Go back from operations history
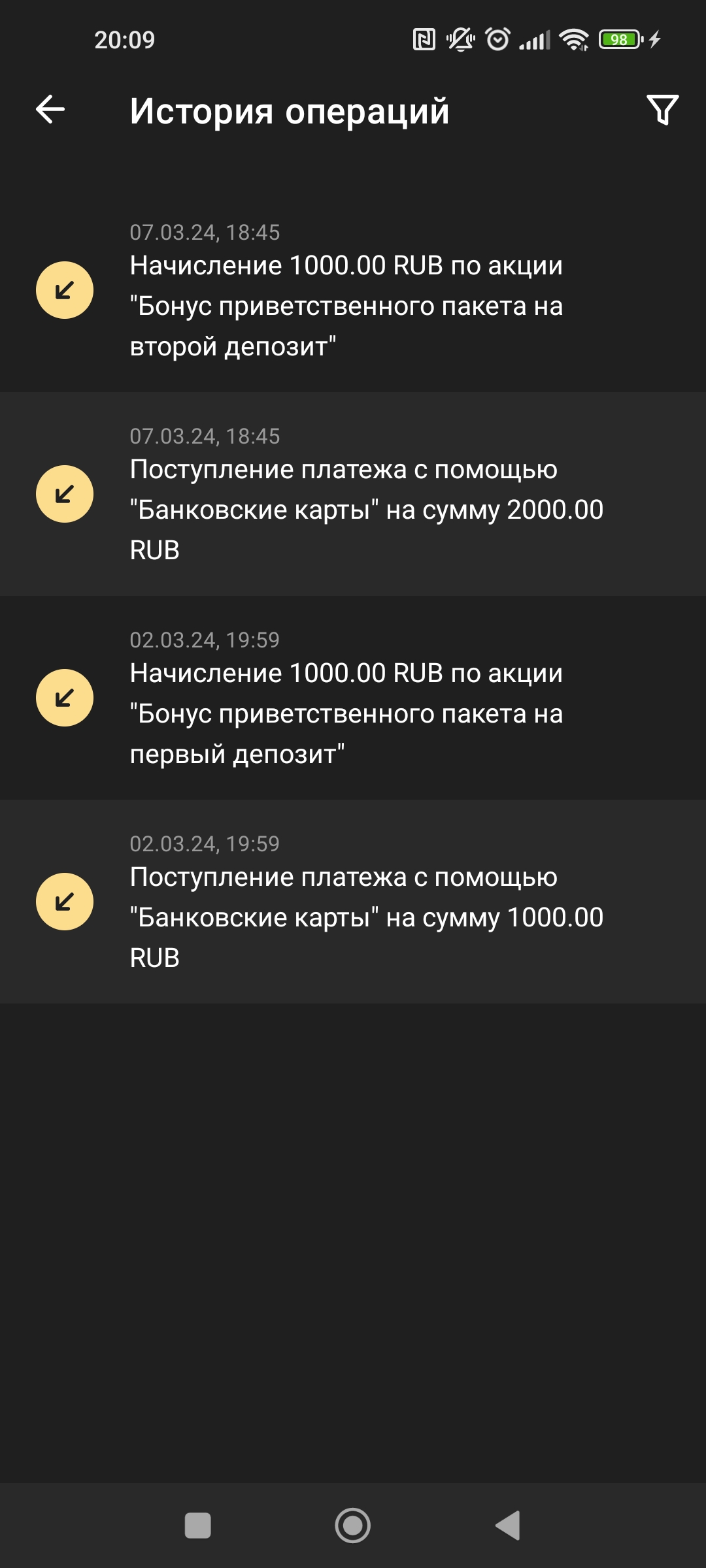 click(x=50, y=109)
